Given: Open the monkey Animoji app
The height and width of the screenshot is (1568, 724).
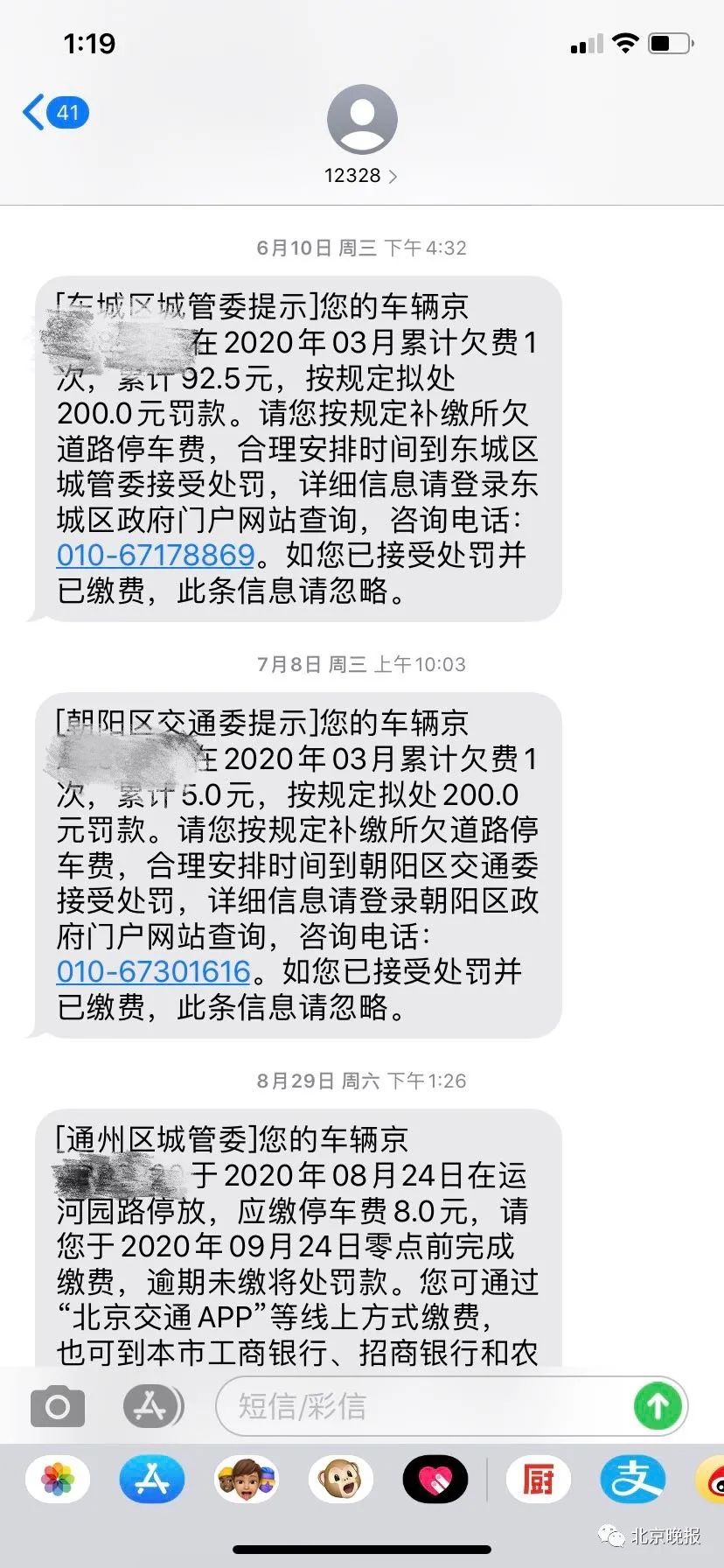Looking at the screenshot, I should pos(341,1480).
